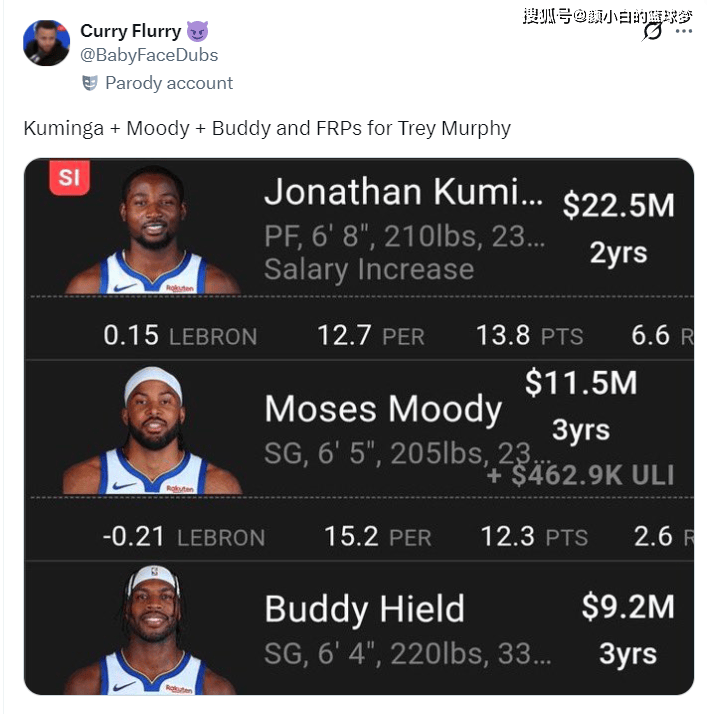Open Curry Flurry's profile avatar
Screen dimensions: 707x714
point(46,42)
